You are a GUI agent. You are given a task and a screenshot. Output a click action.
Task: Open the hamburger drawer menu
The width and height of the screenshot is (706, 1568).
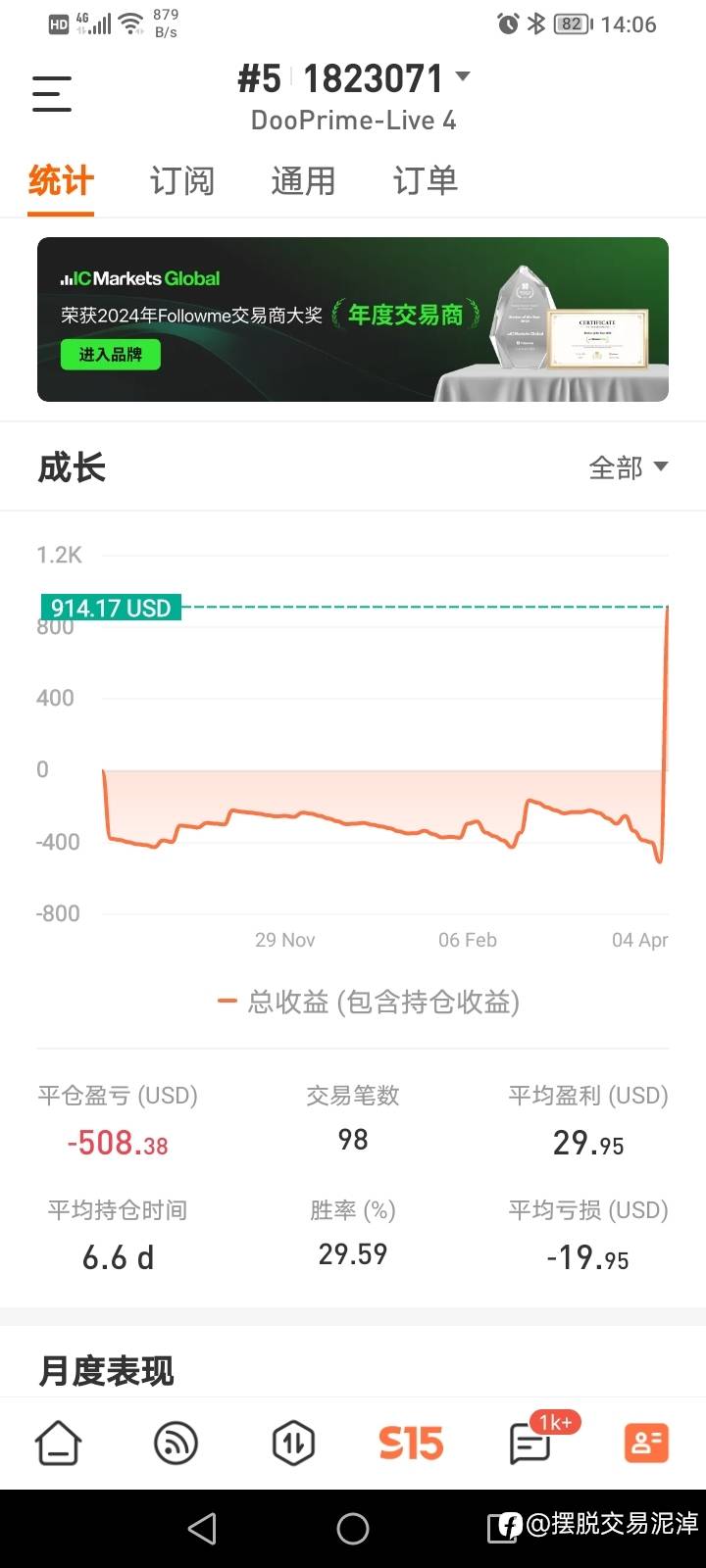click(x=52, y=93)
